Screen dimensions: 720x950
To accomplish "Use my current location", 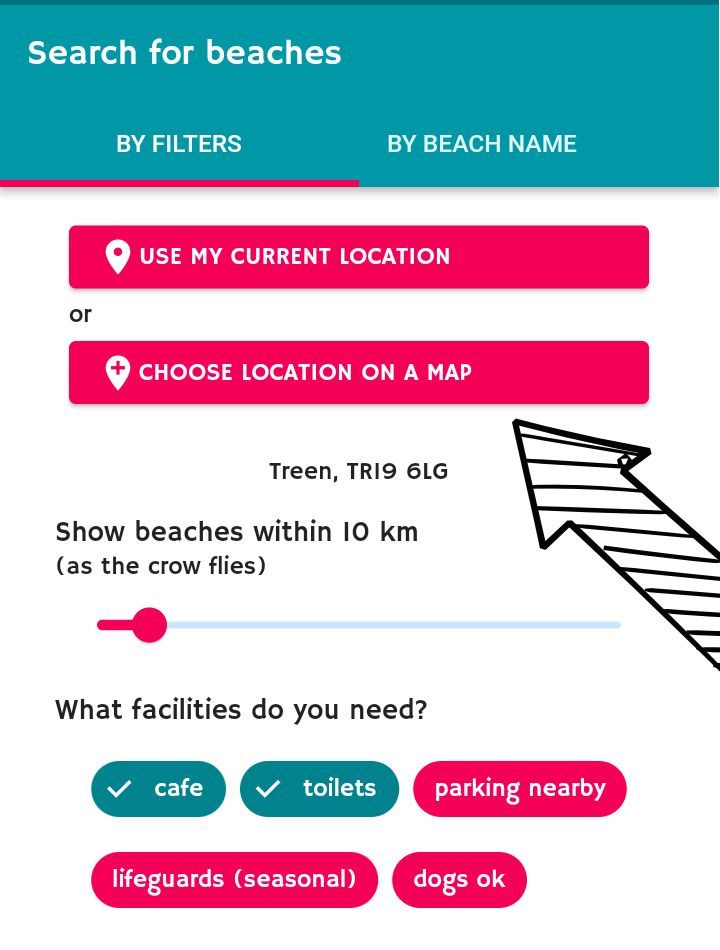I will [358, 257].
